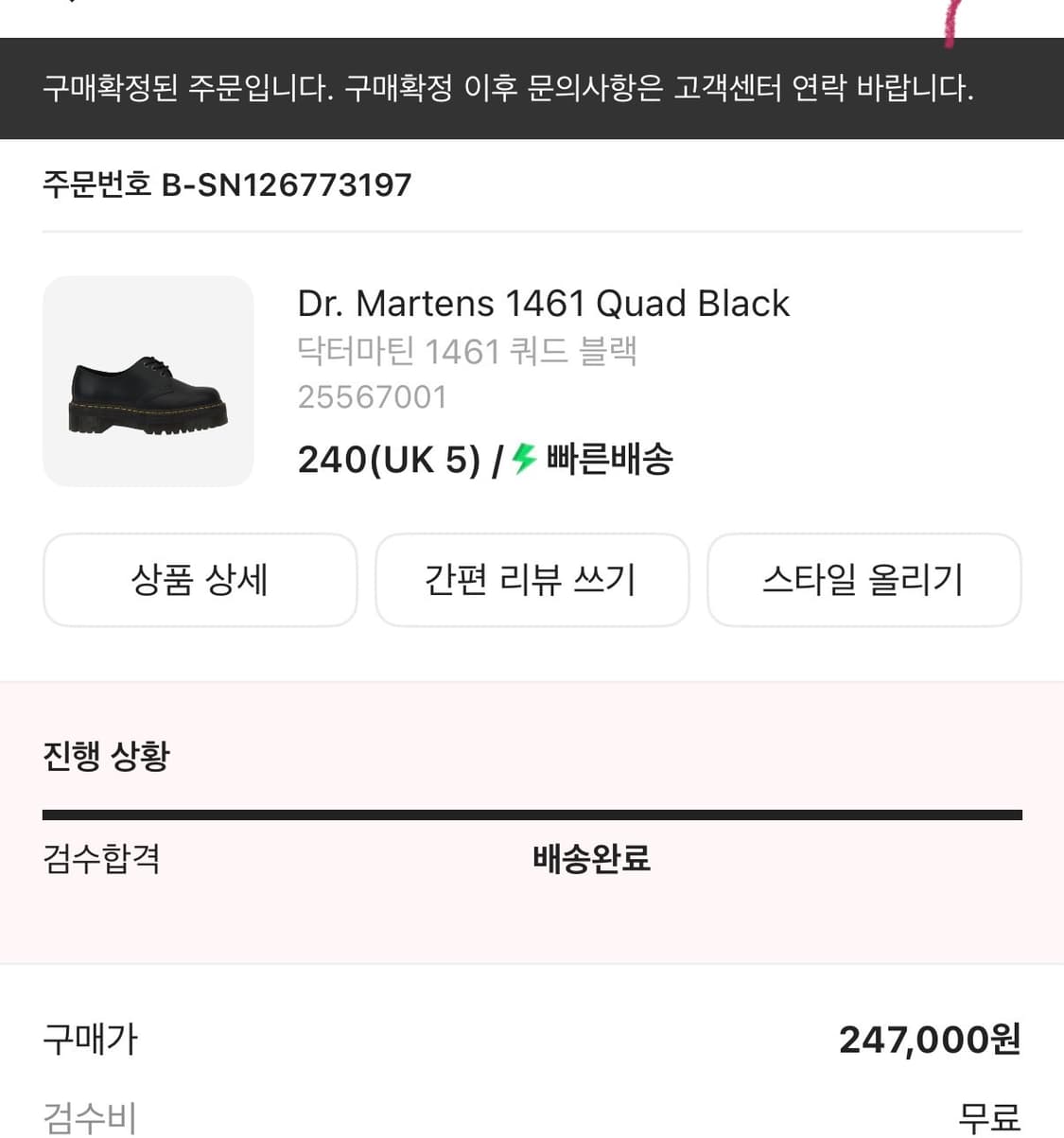
Task: Click the 구매가 purchase price label
Action: [x=90, y=1039]
